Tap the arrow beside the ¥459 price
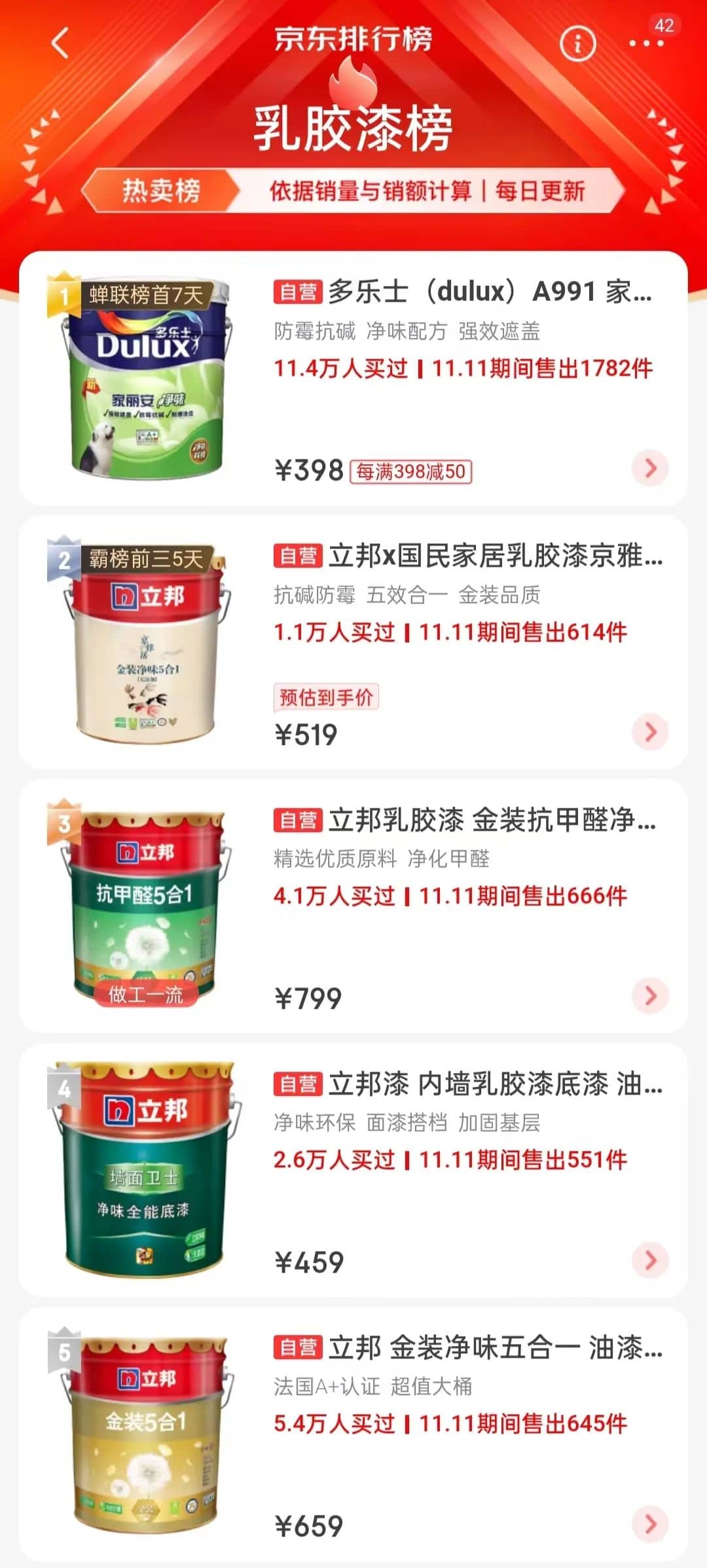The image size is (707, 1568). [x=650, y=1260]
